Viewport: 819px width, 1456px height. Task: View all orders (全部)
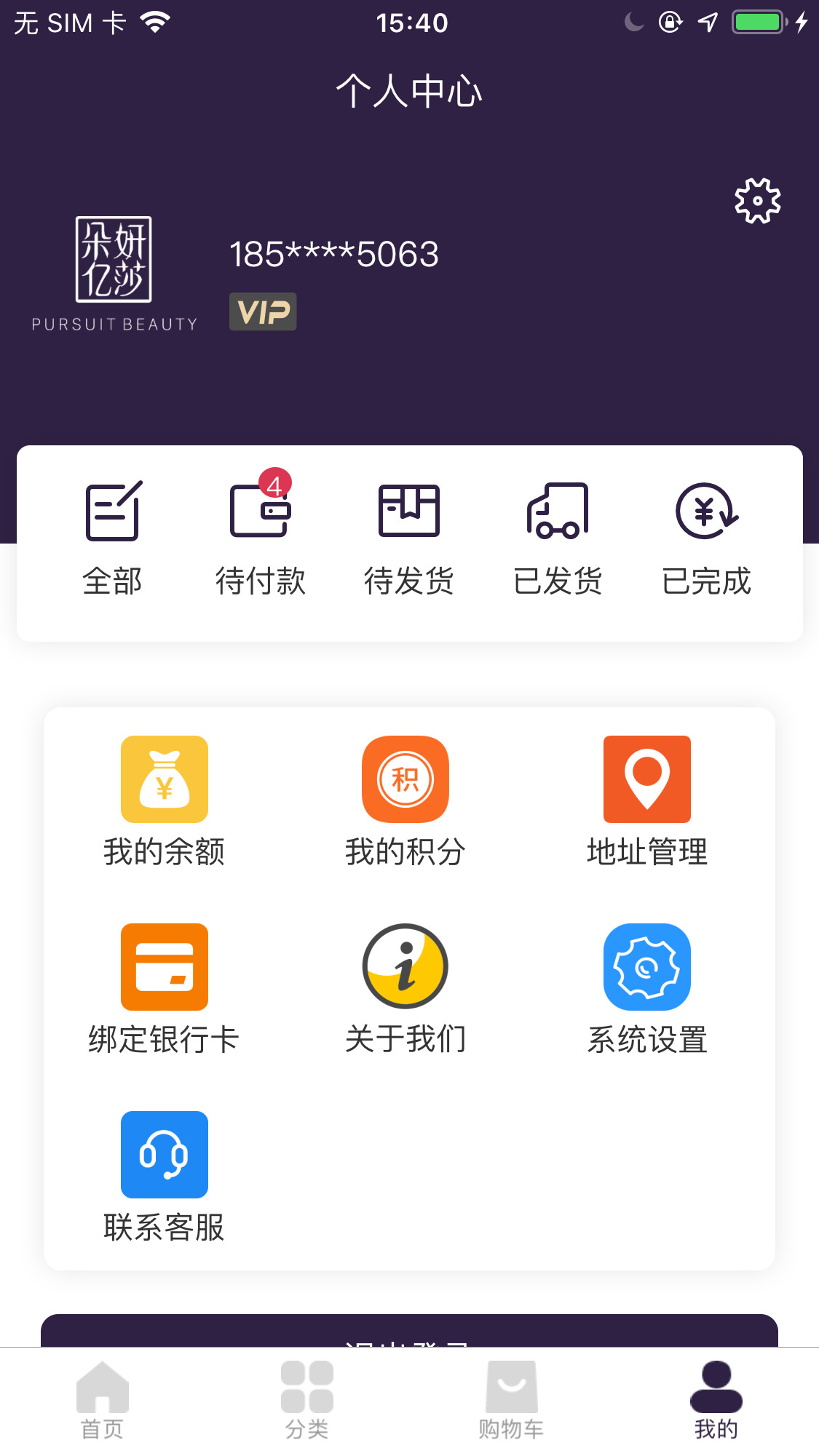pos(113,538)
